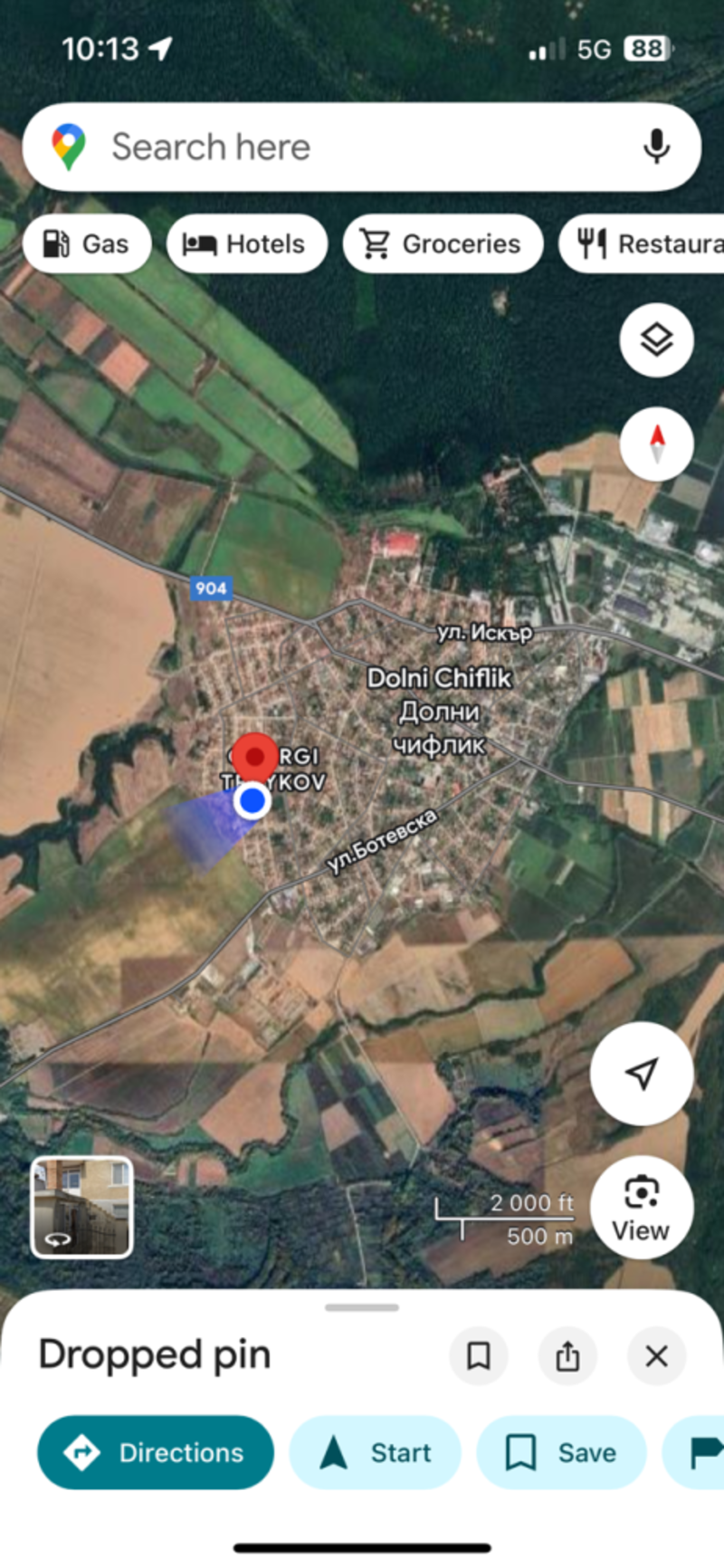
Task: Open the map layers selector
Action: coord(656,340)
